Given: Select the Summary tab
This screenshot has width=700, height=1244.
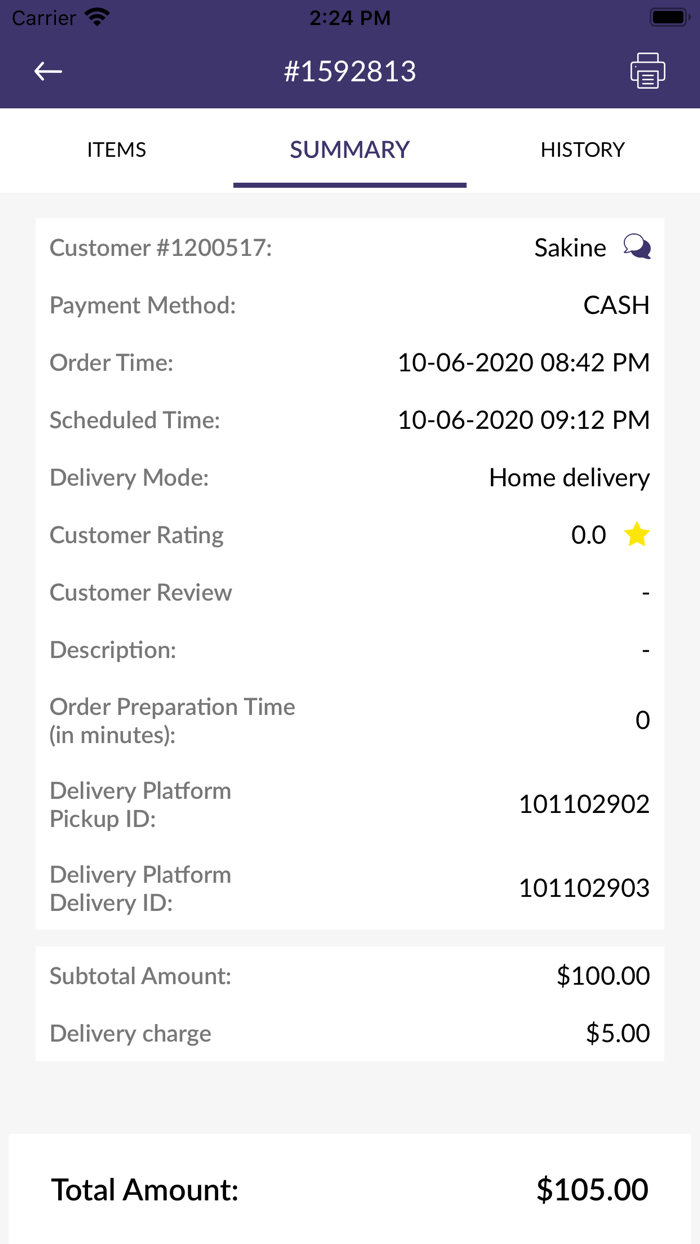Looking at the screenshot, I should [350, 150].
